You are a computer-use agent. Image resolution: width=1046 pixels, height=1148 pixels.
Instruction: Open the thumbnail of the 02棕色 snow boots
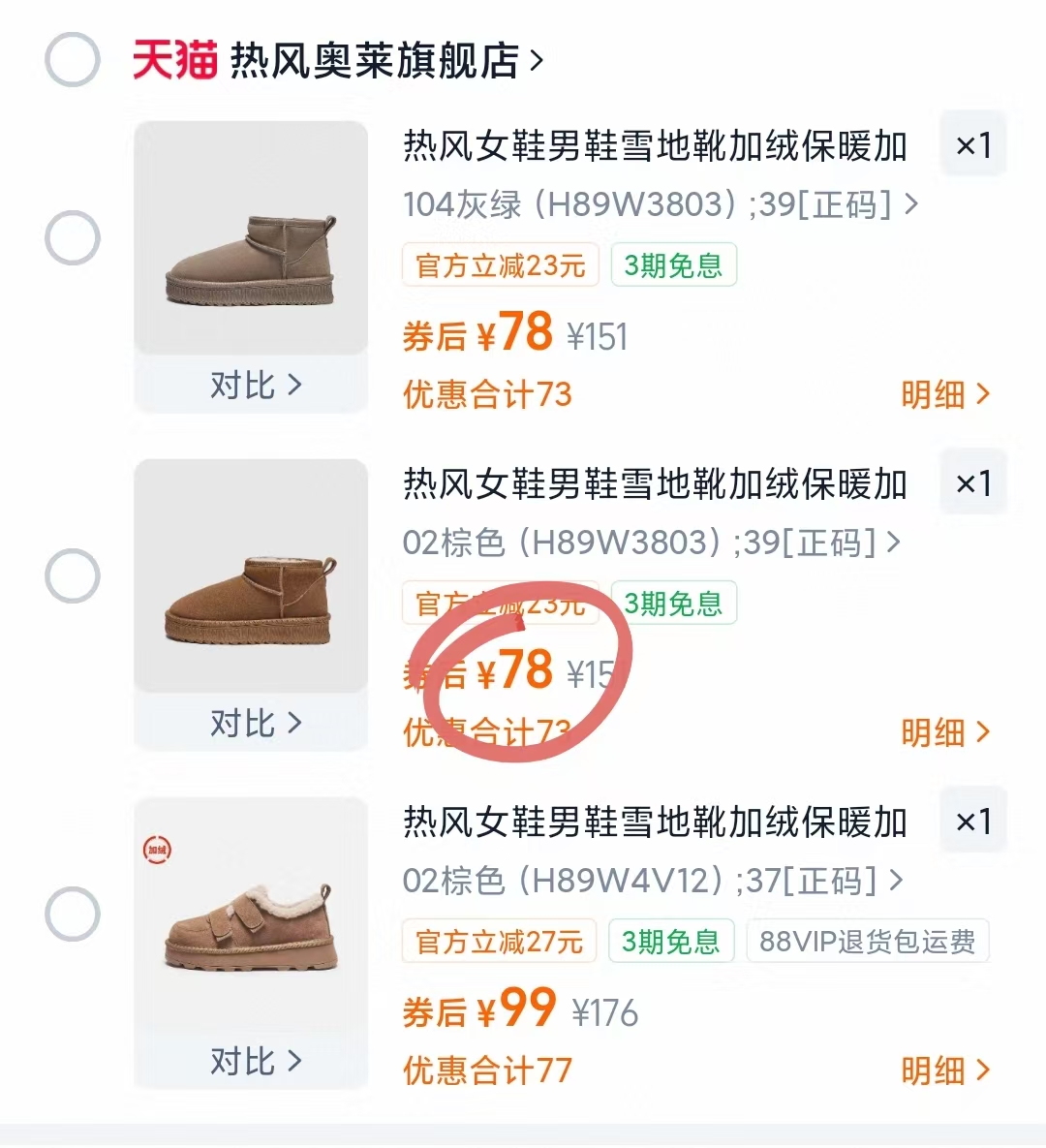click(x=251, y=575)
